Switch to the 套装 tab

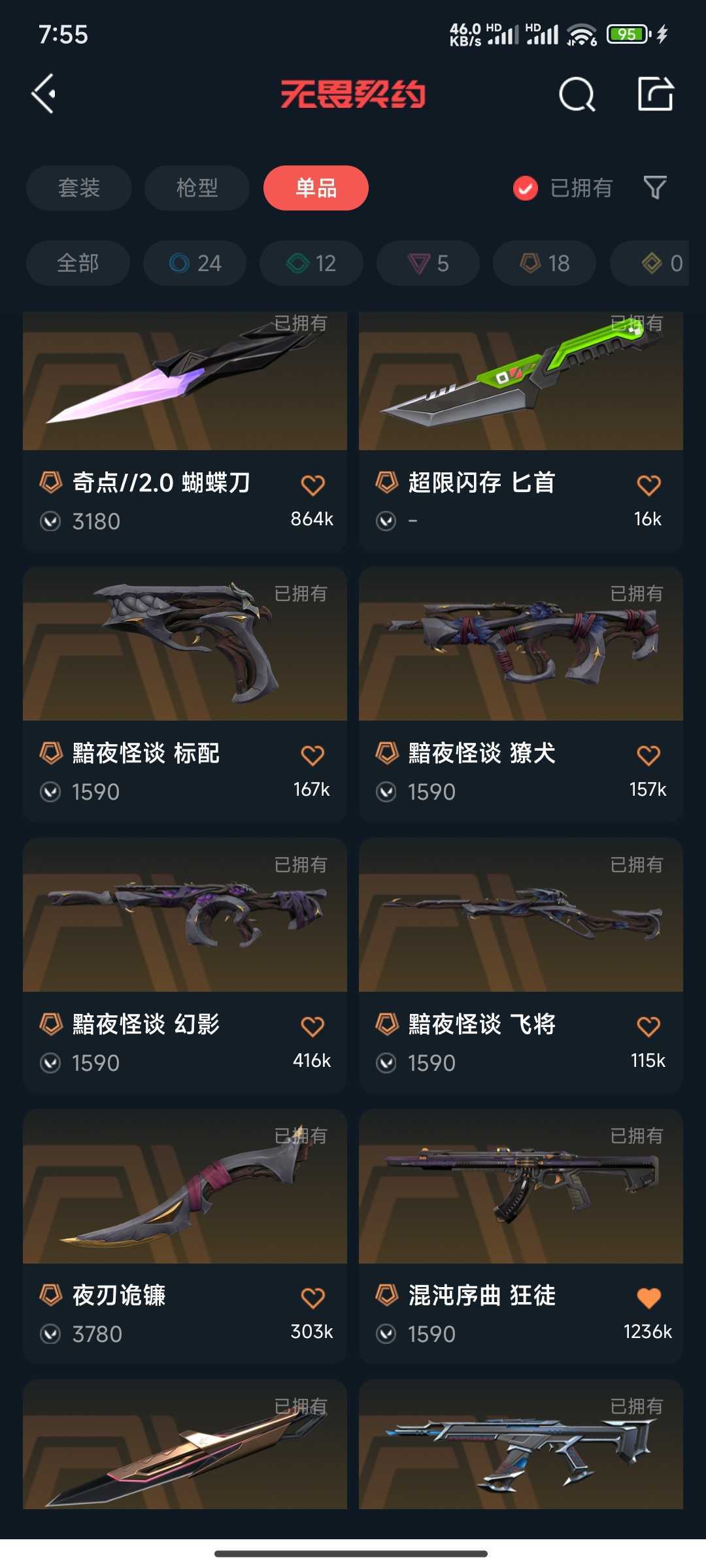pyautogui.click(x=79, y=188)
